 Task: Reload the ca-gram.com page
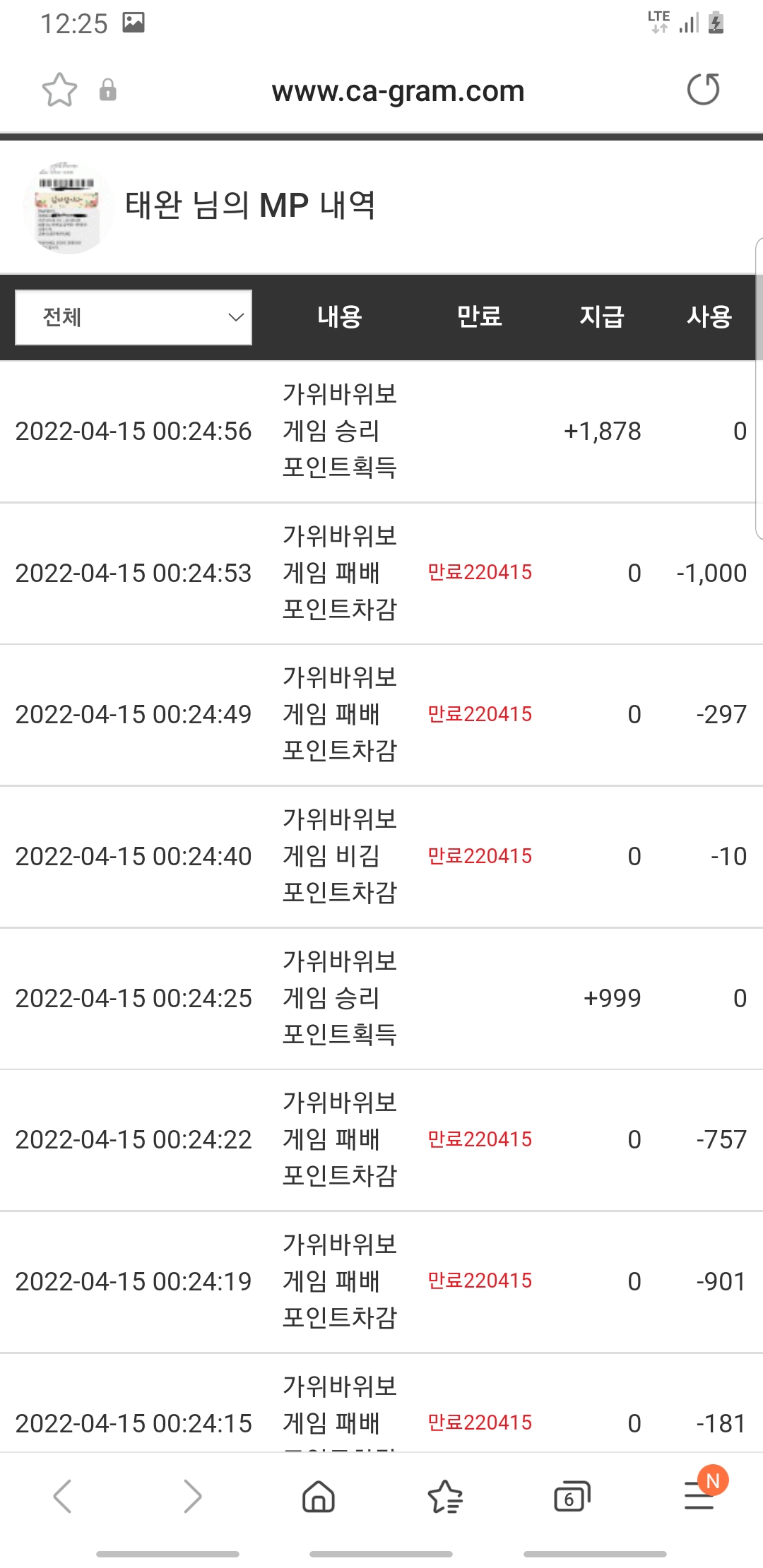[x=703, y=90]
